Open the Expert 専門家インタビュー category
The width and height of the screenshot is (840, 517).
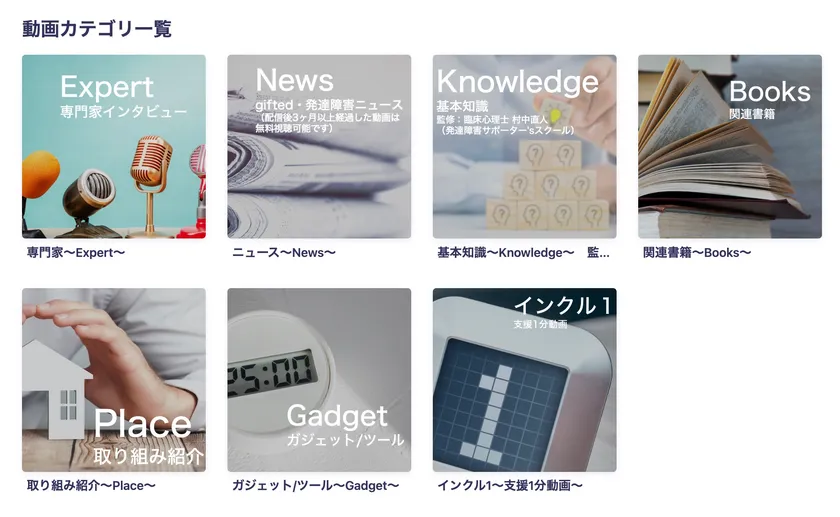114,146
